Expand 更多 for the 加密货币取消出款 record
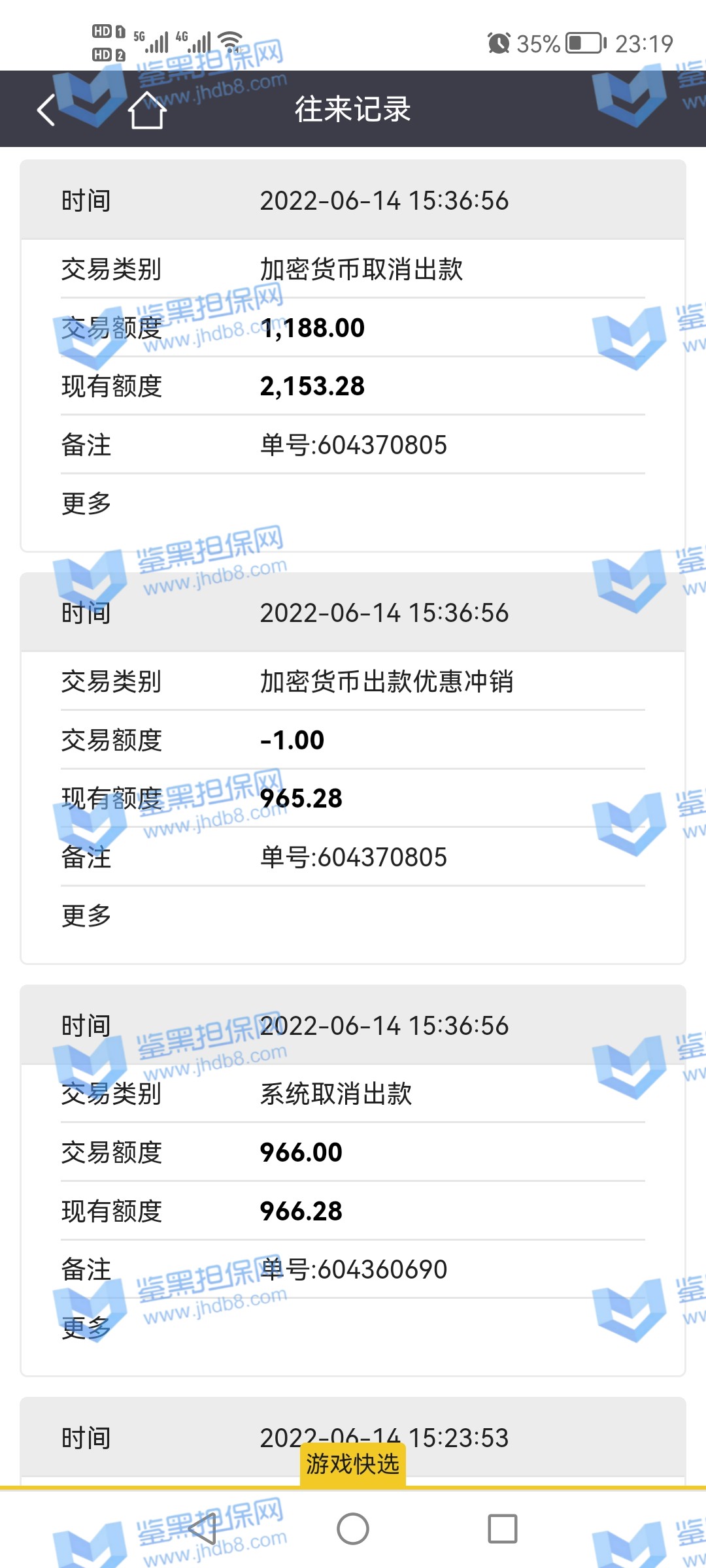The width and height of the screenshot is (706, 1568). 86,503
